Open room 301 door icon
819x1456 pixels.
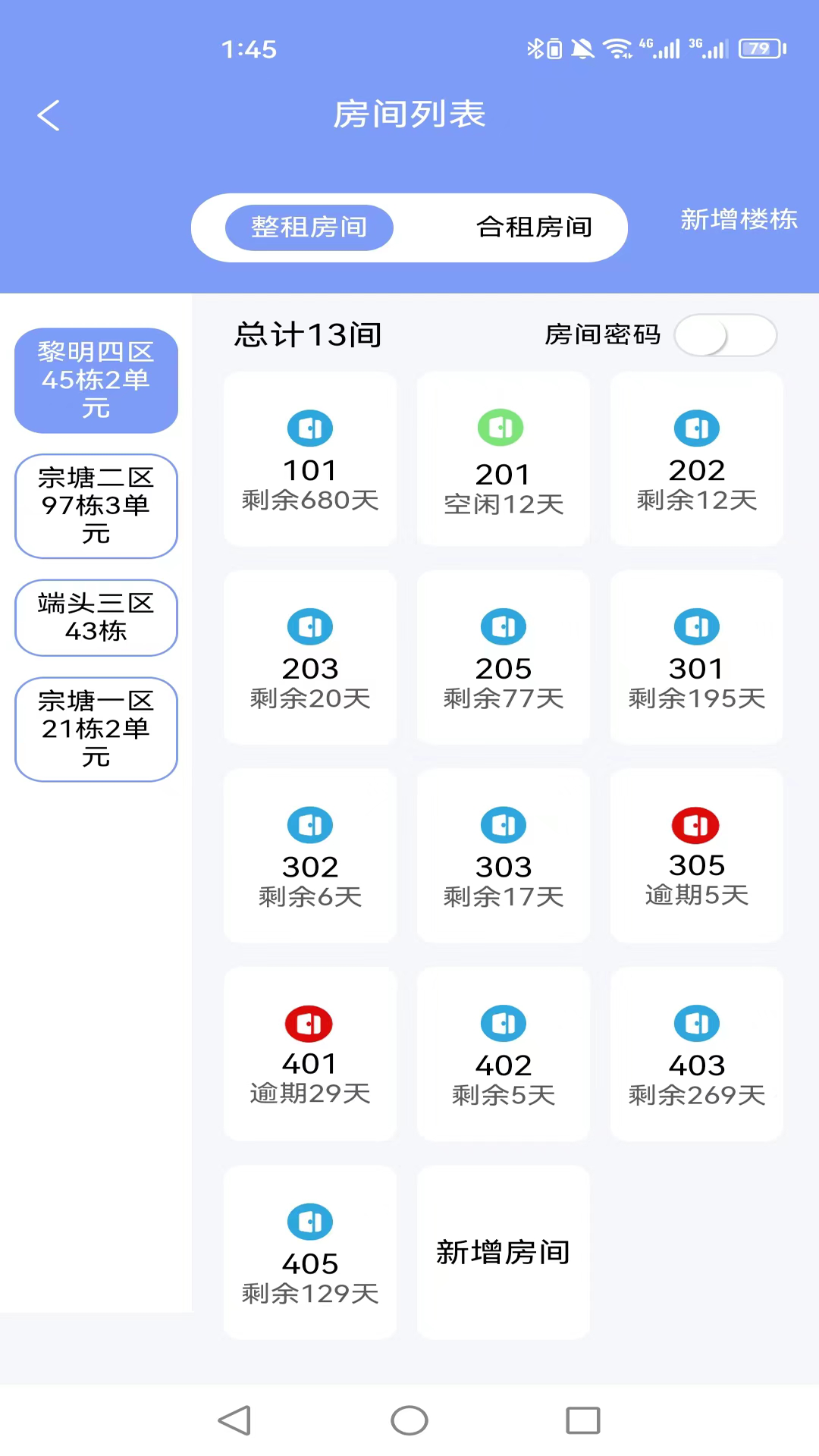point(696,626)
